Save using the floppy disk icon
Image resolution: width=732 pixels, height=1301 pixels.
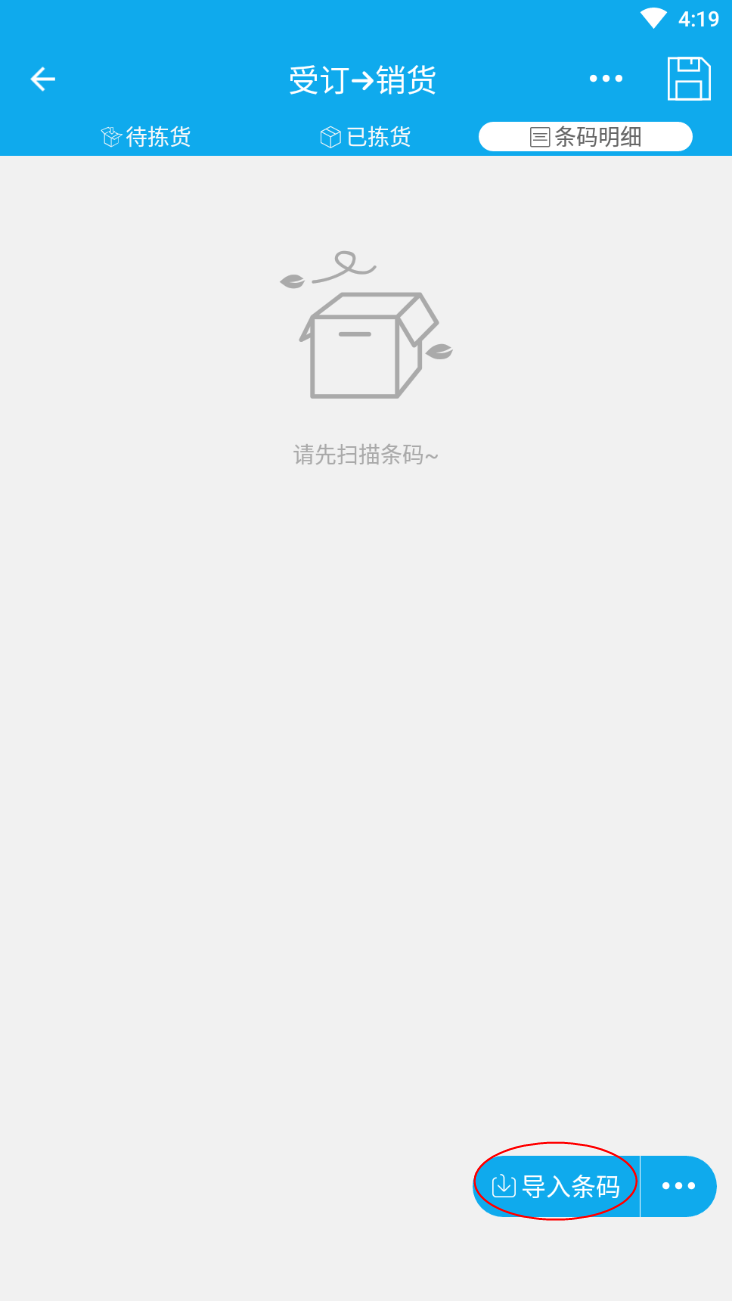pyautogui.click(x=689, y=78)
